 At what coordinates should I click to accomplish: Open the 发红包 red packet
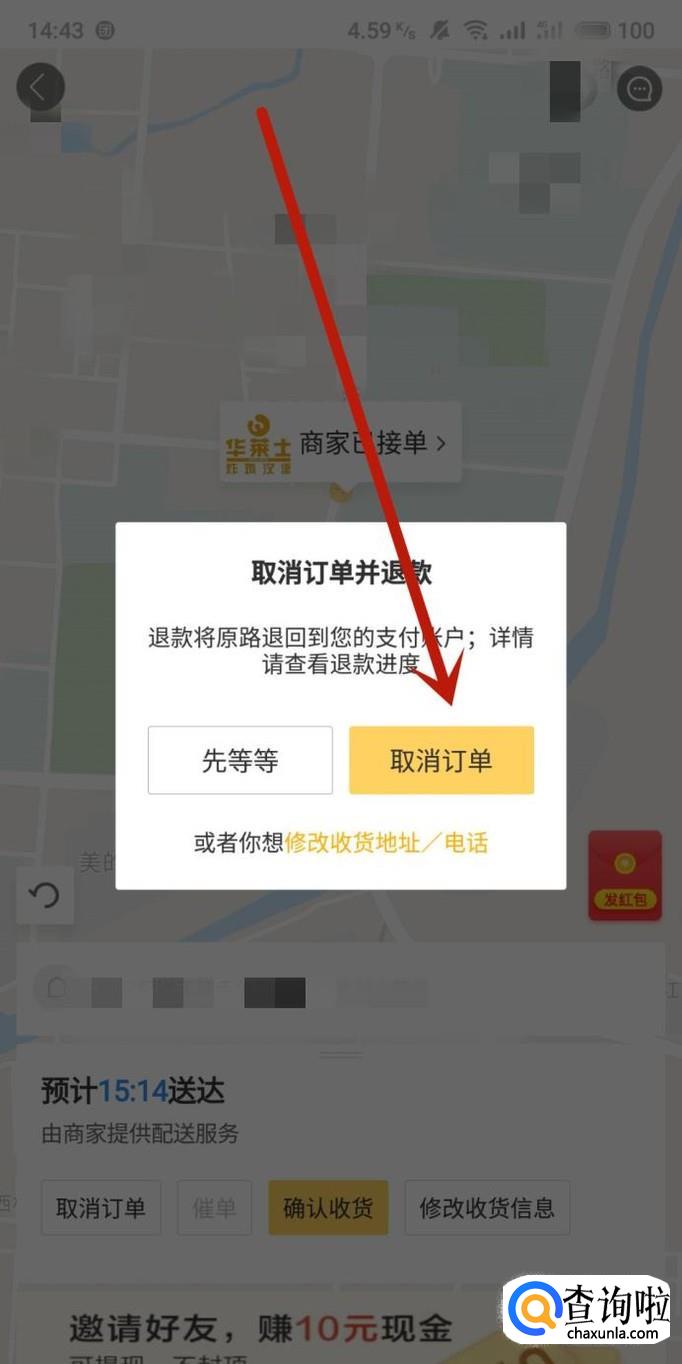[x=625, y=875]
